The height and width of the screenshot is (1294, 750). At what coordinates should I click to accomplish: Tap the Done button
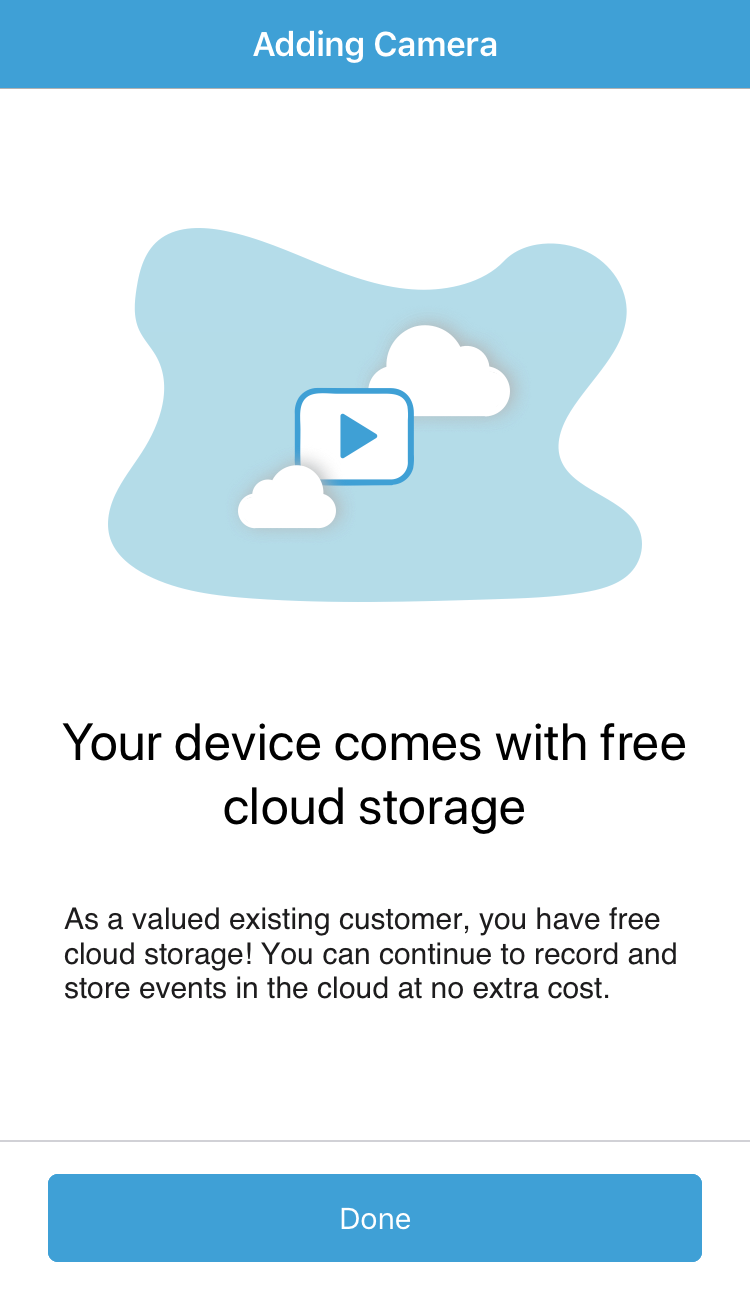[375, 1218]
